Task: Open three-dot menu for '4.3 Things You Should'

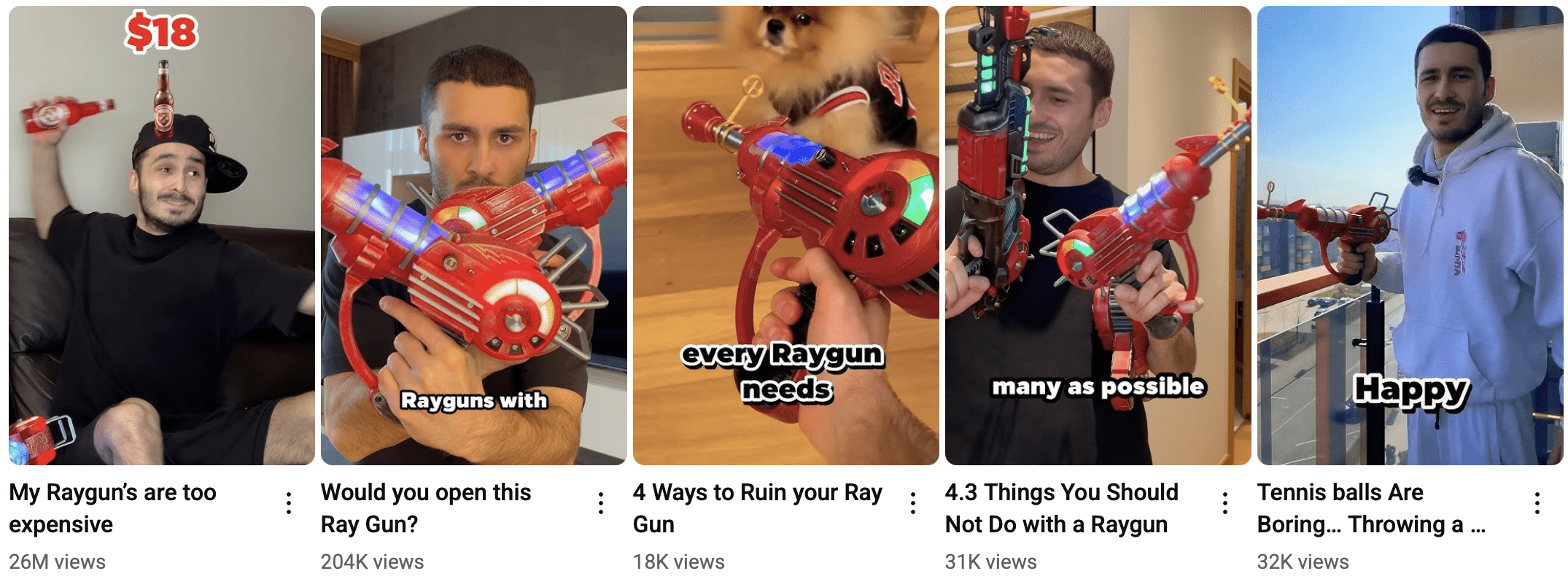Action: [1225, 502]
